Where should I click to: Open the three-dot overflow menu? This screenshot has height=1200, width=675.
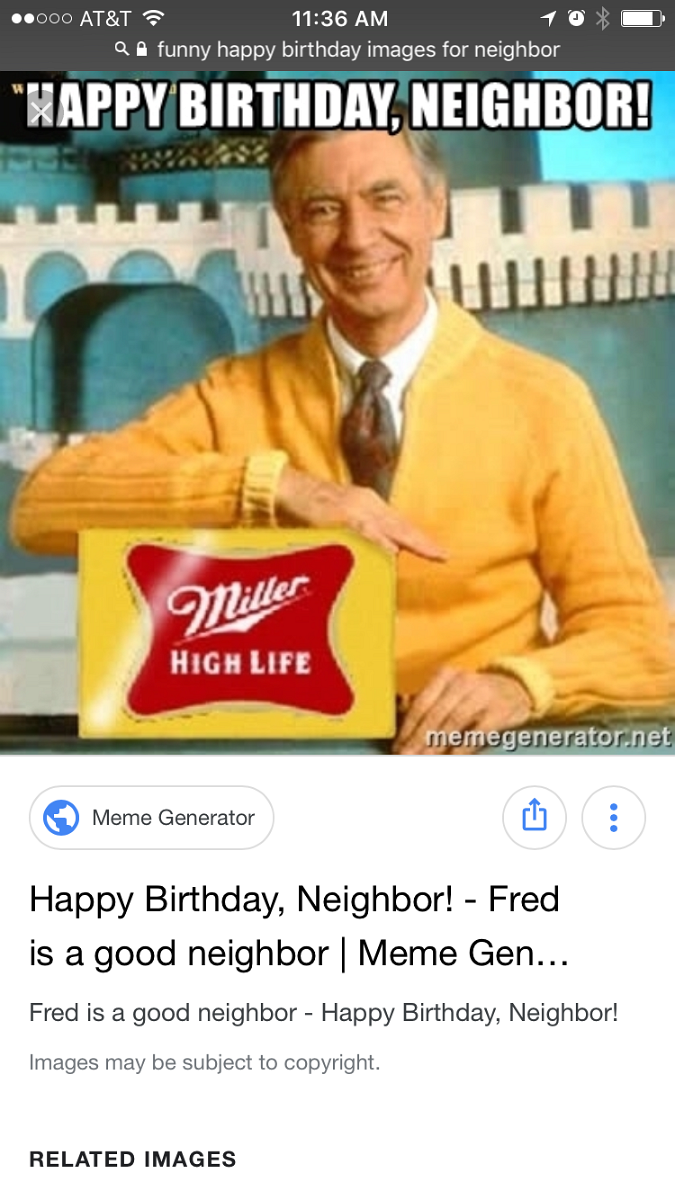[613, 817]
